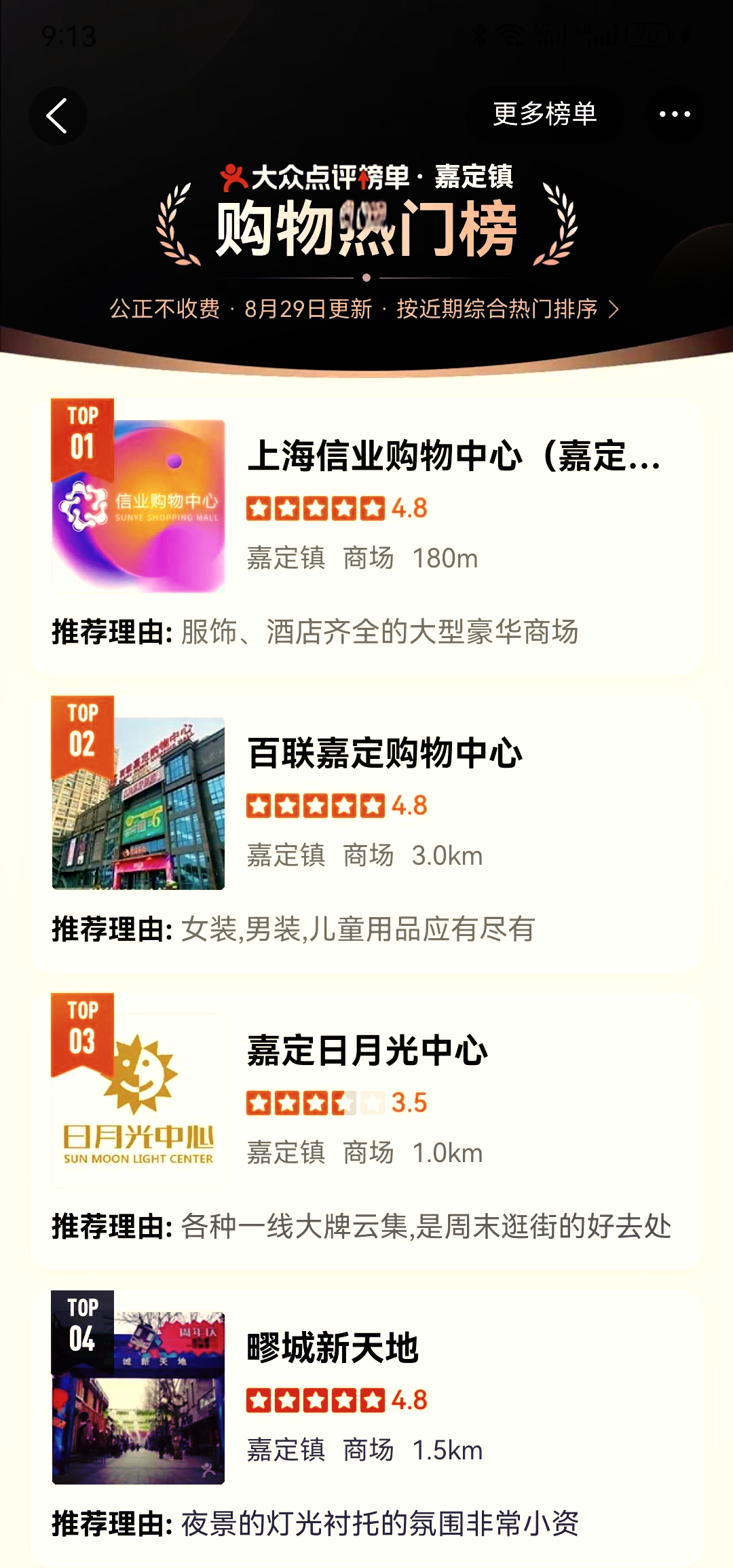Viewport: 733px width, 1568px height.
Task: Open the three-dot overflow menu
Action: coord(675,114)
